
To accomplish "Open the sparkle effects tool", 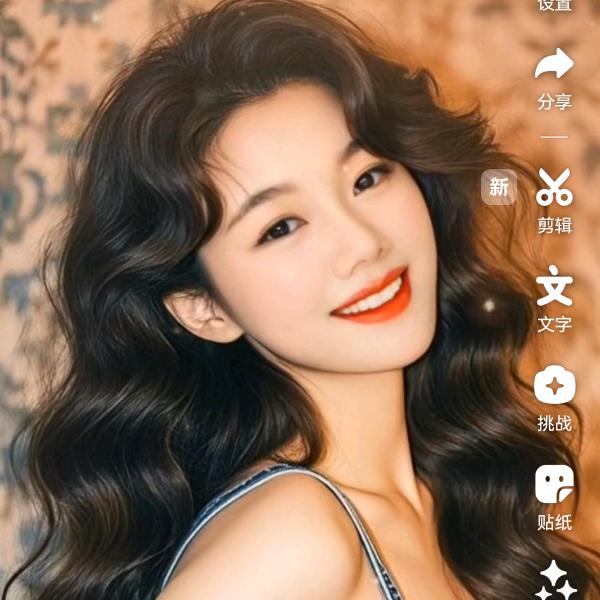I will coord(556,580).
